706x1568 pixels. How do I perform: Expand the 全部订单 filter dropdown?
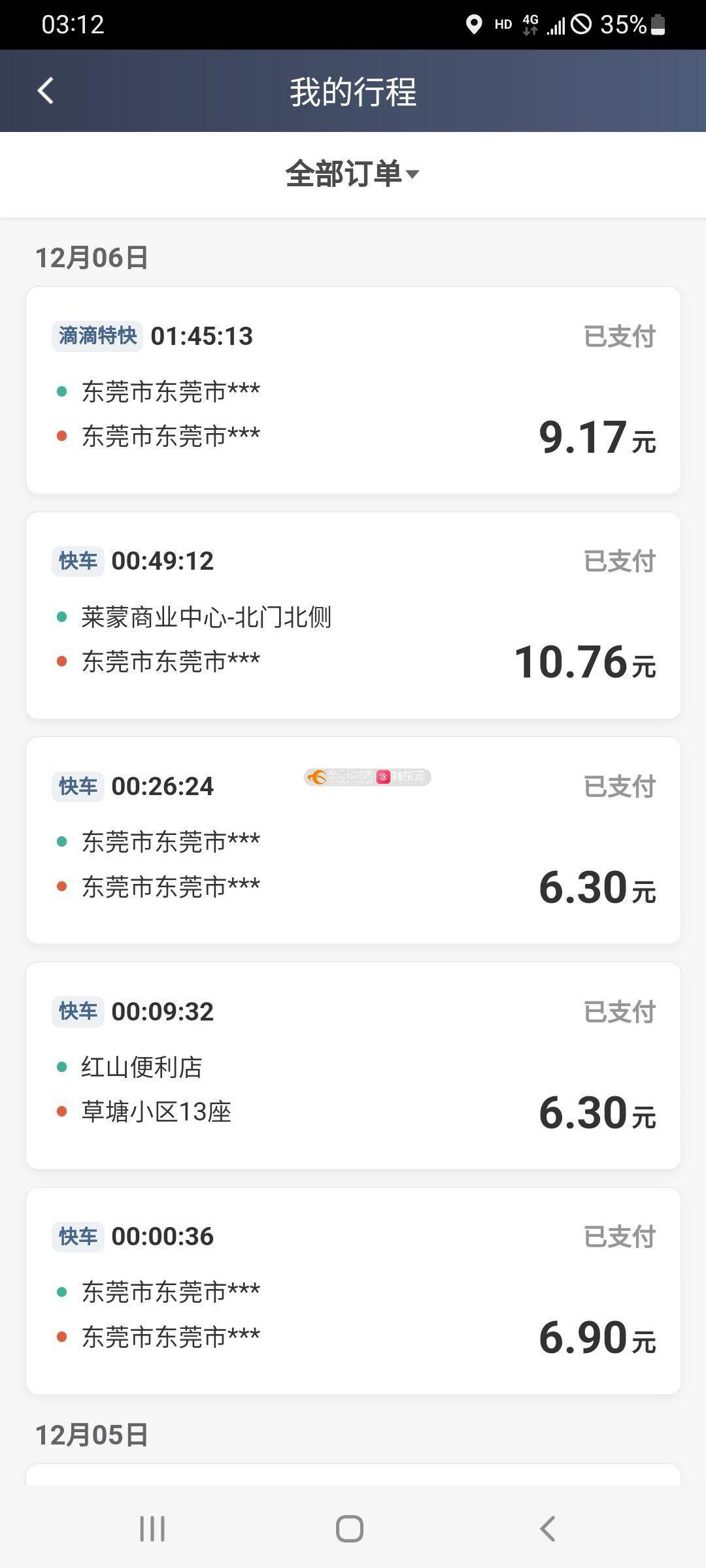[x=352, y=174]
